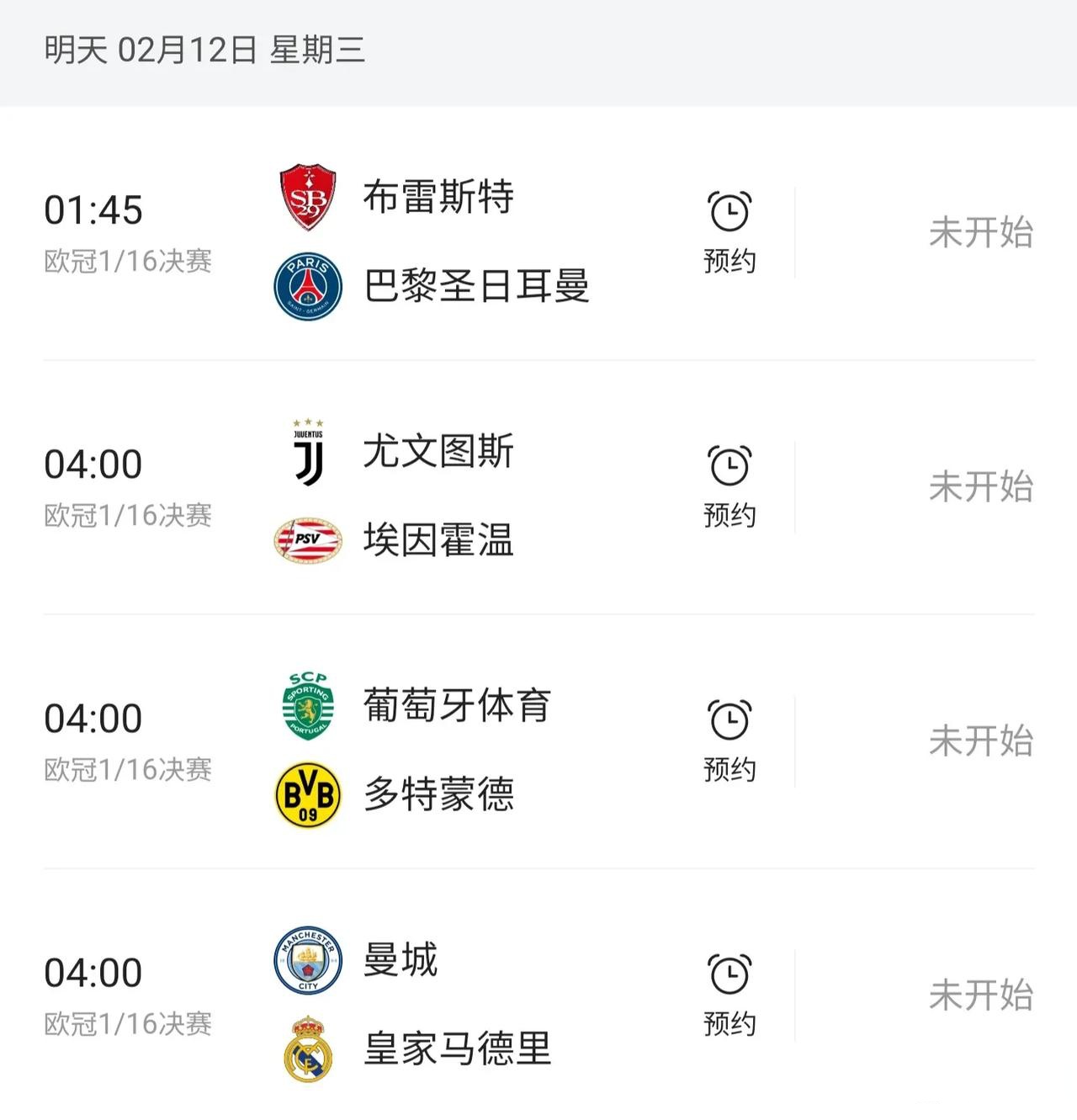Select the Borussia Dortmund BVB logo
The image size is (1077, 1120).
click(306, 794)
